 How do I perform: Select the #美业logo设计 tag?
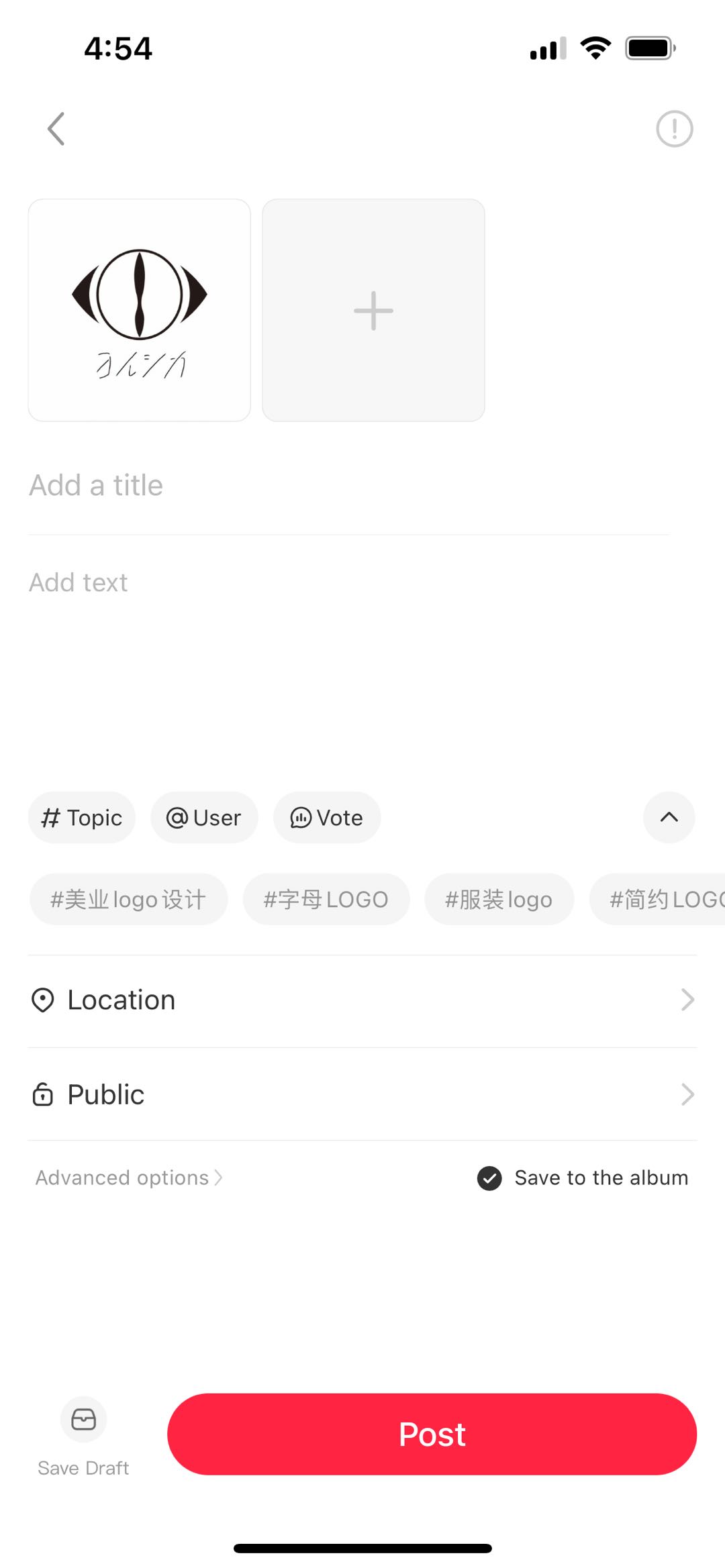pos(128,899)
